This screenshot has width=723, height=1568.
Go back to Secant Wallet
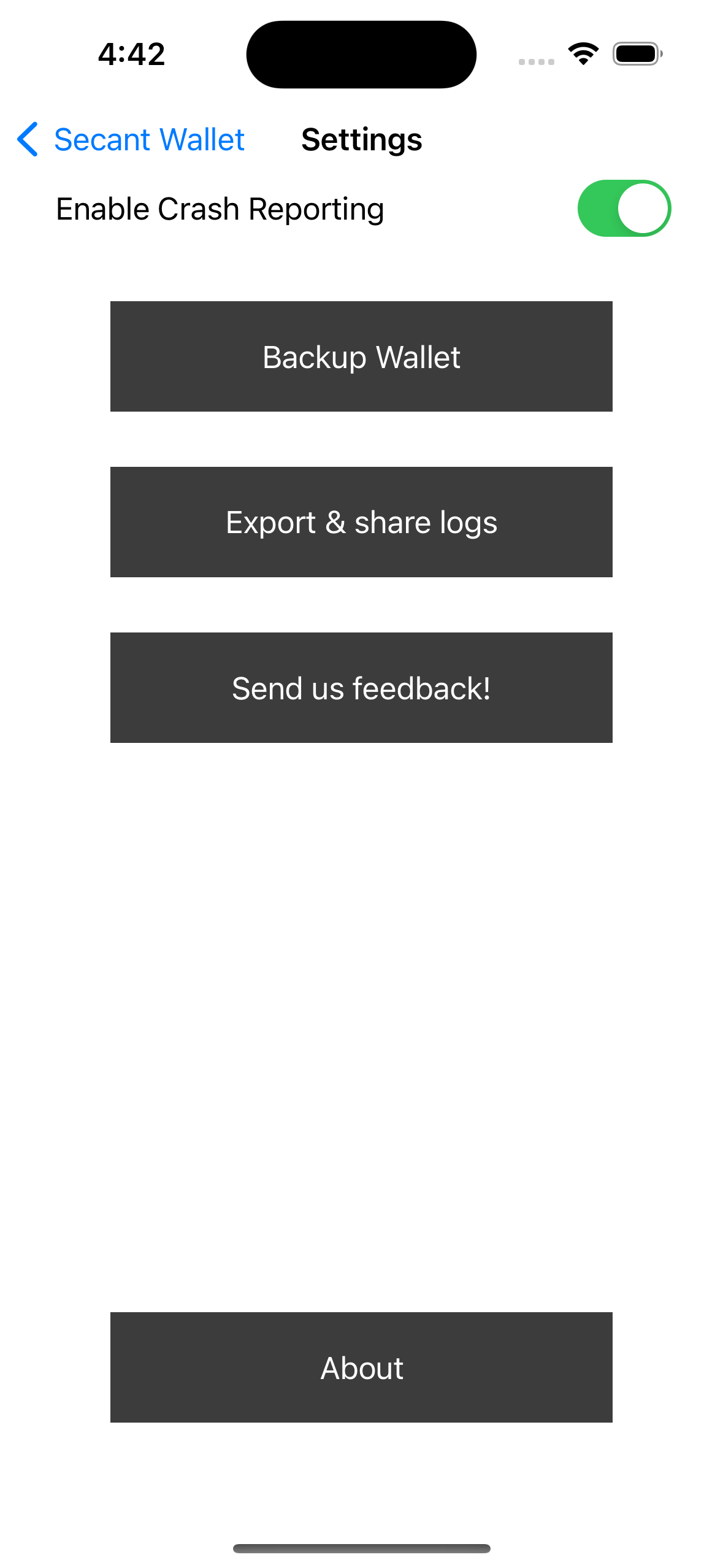click(x=131, y=139)
